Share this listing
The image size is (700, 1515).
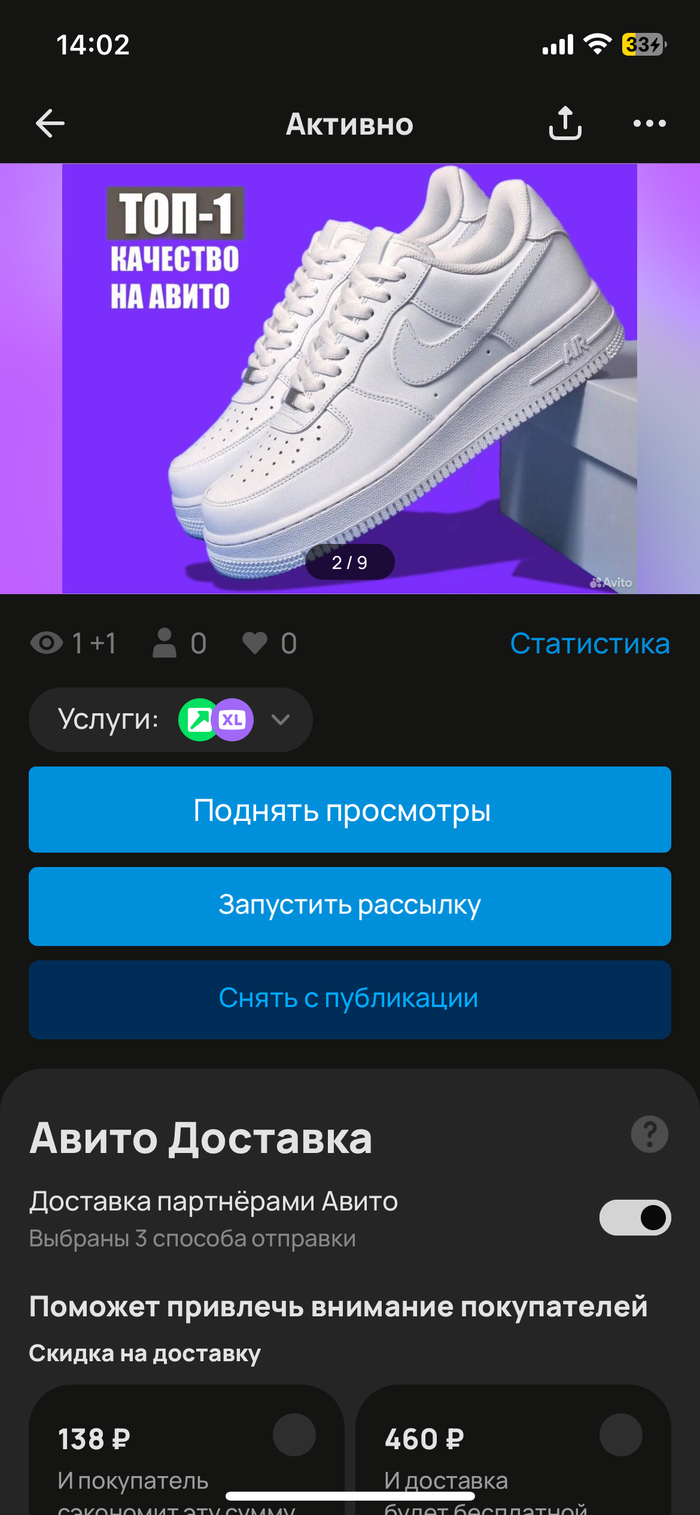coord(565,124)
